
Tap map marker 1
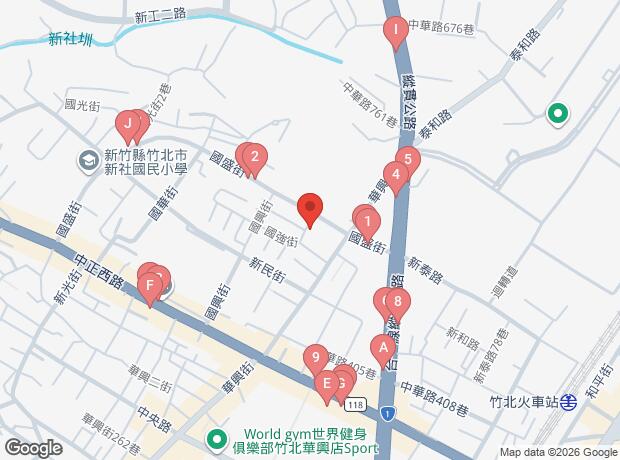pos(368,222)
